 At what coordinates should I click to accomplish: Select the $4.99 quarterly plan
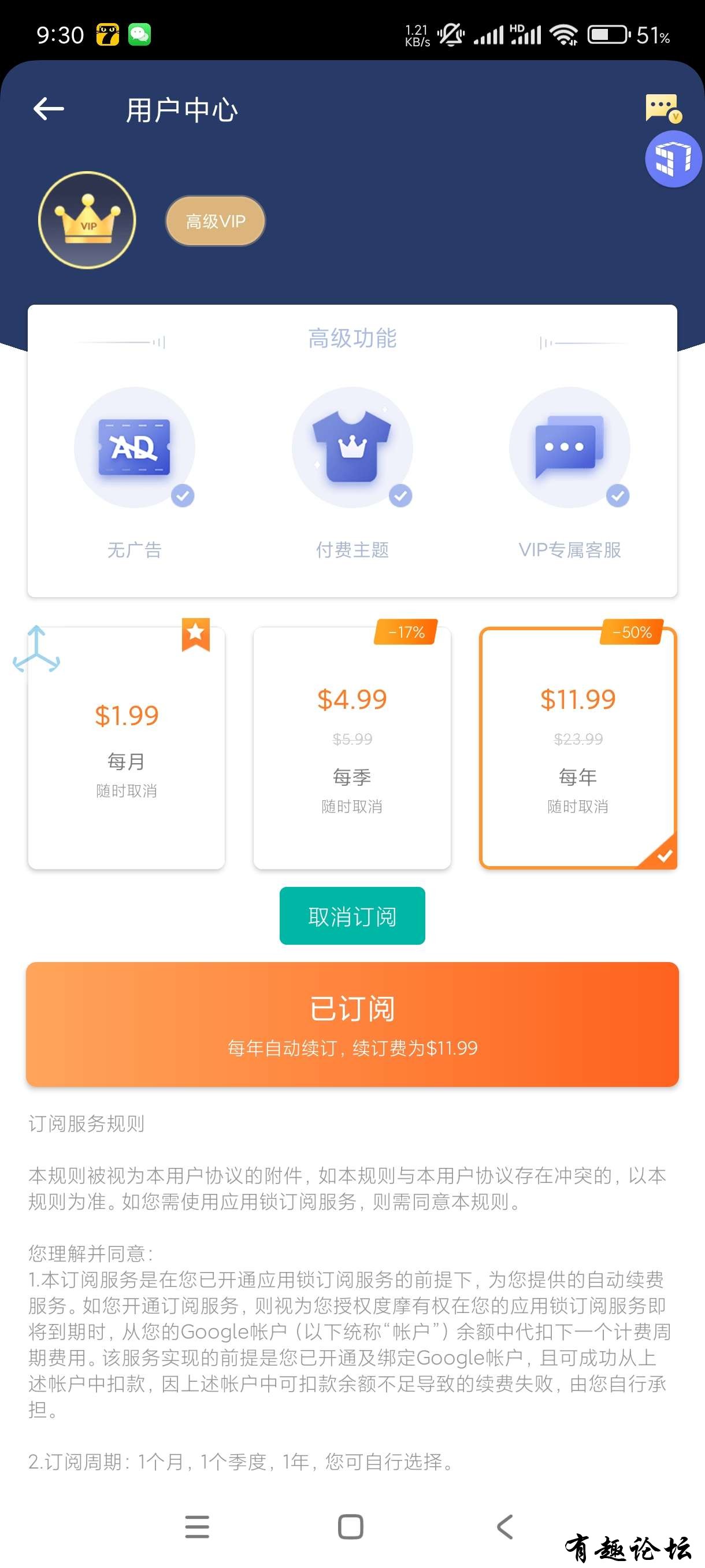click(351, 748)
